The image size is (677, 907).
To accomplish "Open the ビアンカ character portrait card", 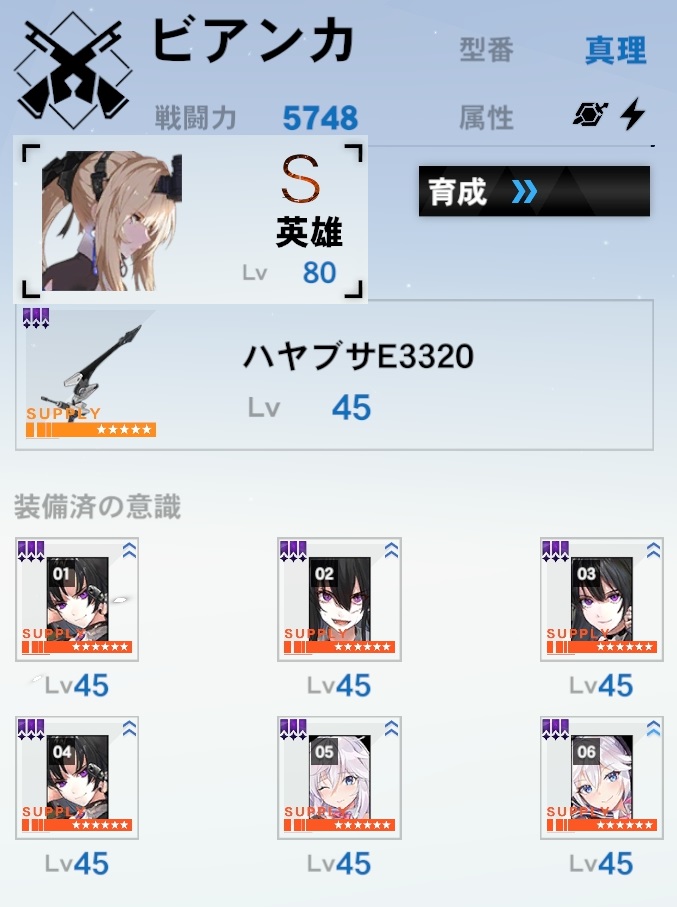I will click(190, 219).
